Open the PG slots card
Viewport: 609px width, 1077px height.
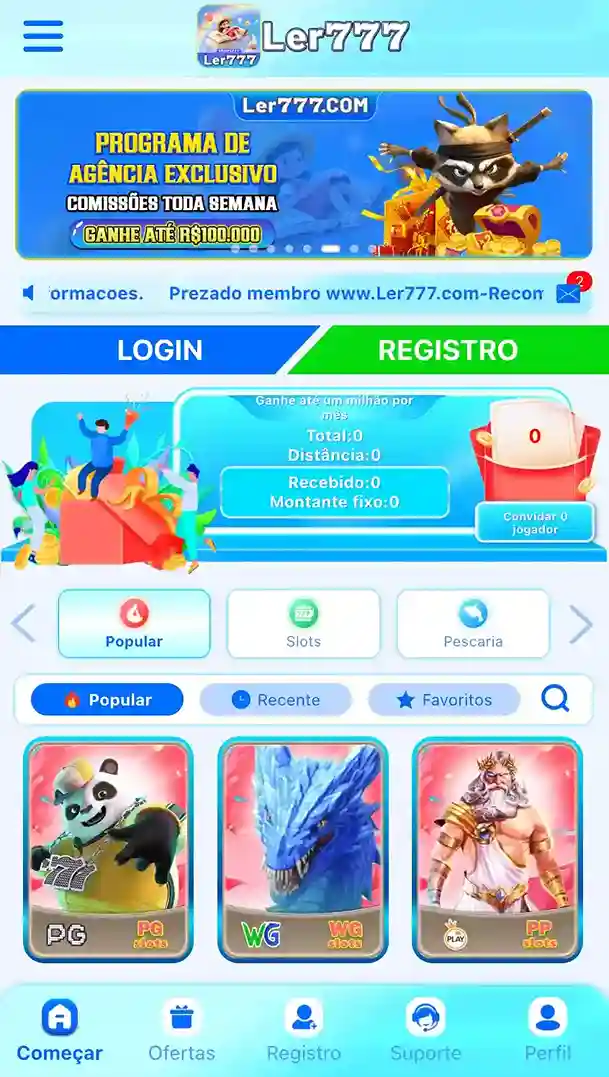pos(108,850)
